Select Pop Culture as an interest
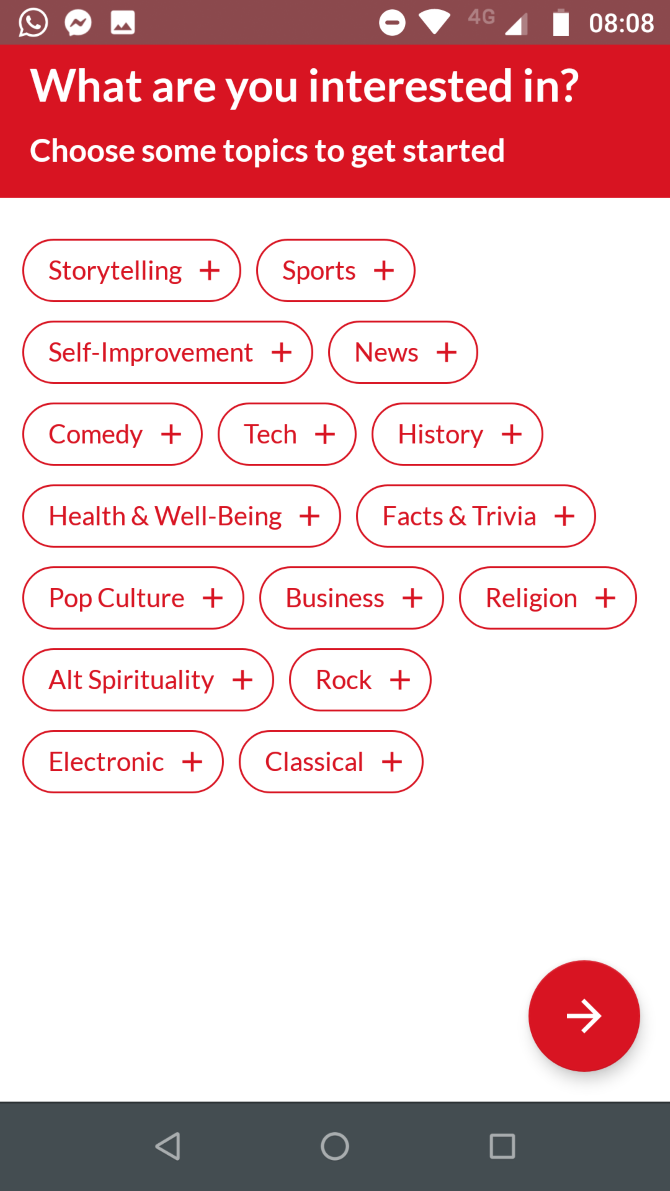670x1191 pixels. click(x=133, y=599)
